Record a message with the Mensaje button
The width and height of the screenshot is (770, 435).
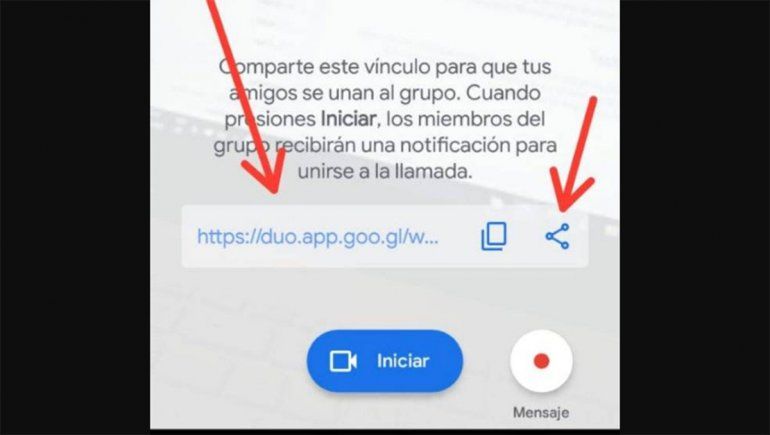pos(541,361)
